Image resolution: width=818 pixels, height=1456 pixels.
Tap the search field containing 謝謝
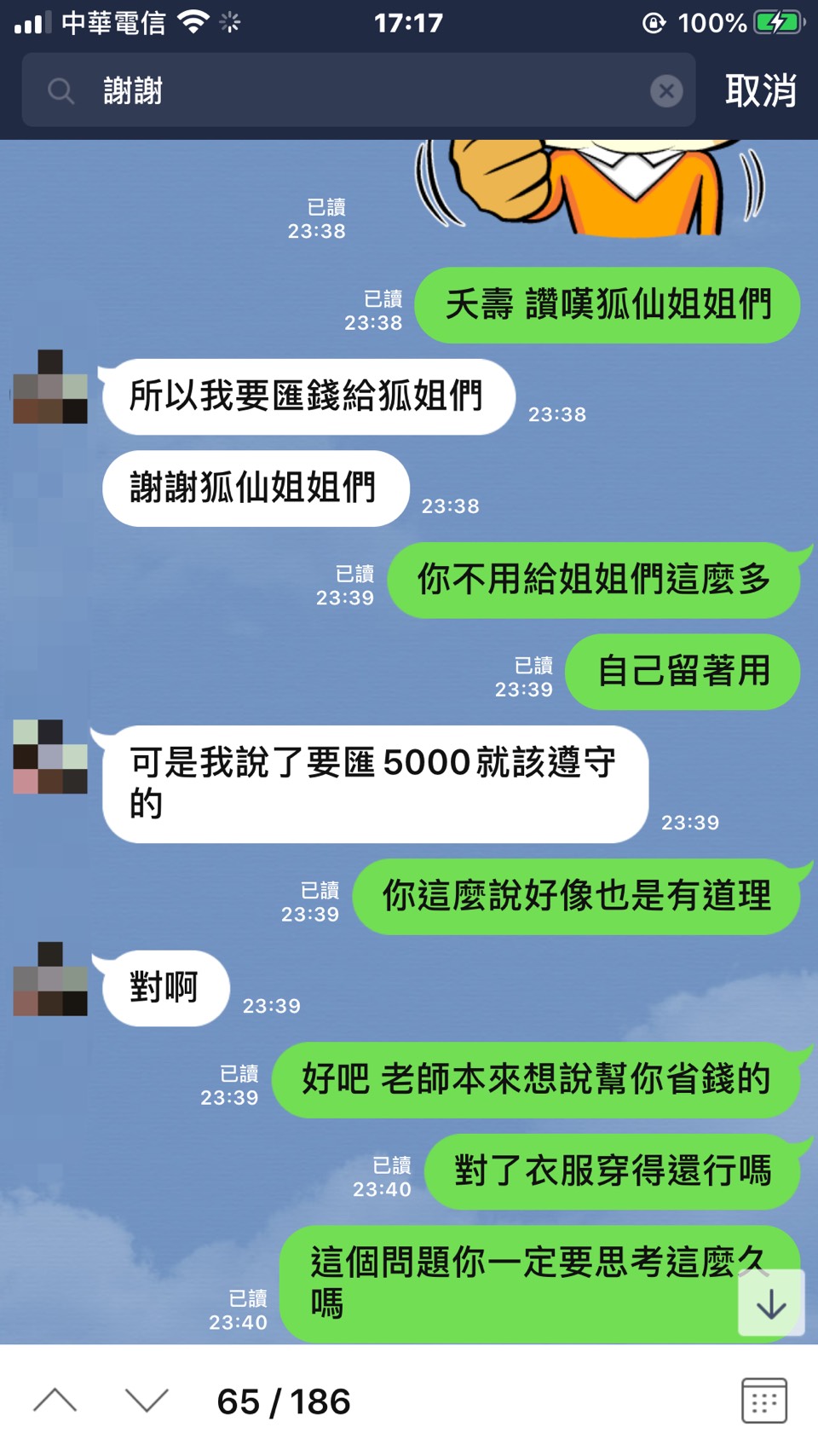click(x=358, y=90)
